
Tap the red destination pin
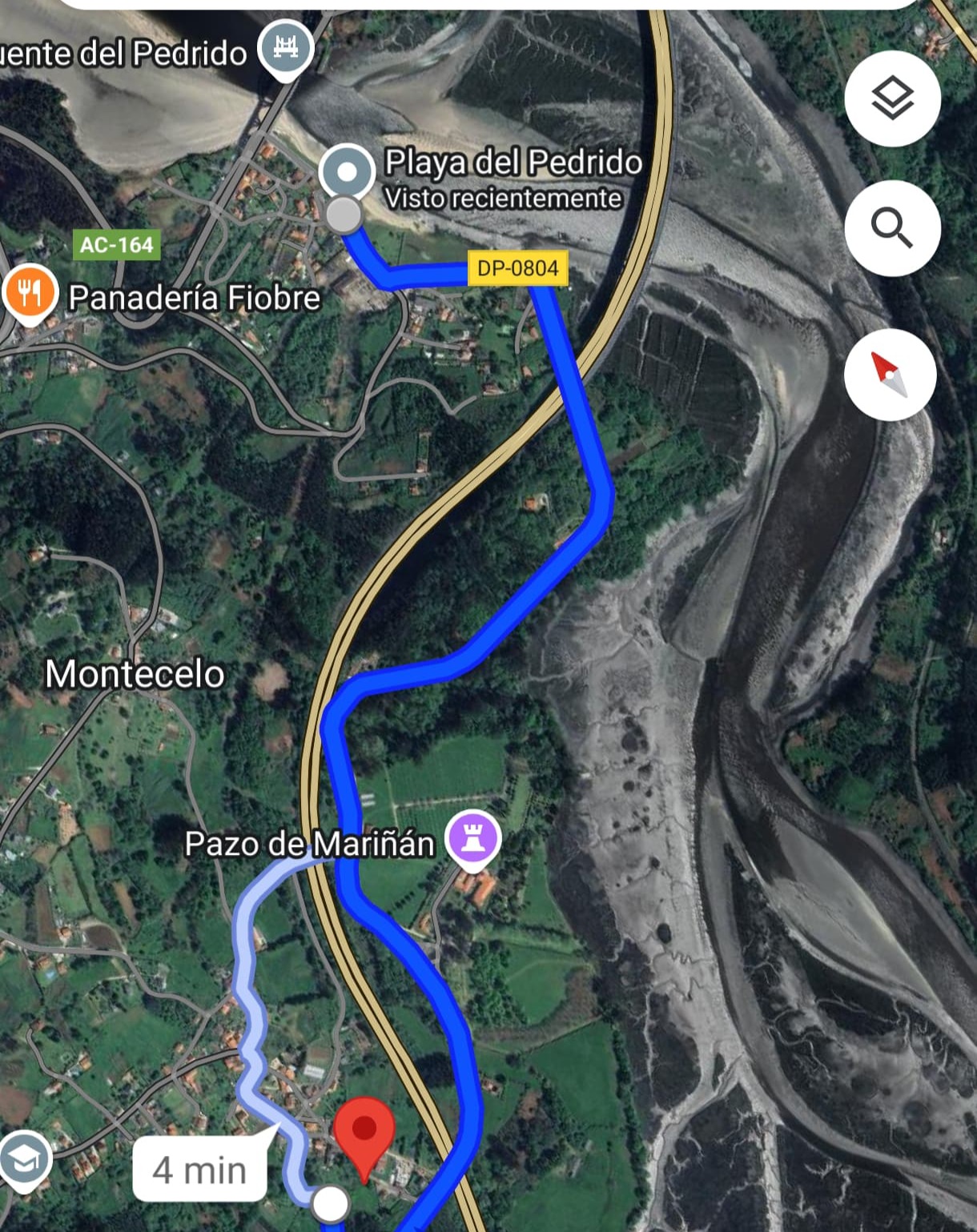364,1132
